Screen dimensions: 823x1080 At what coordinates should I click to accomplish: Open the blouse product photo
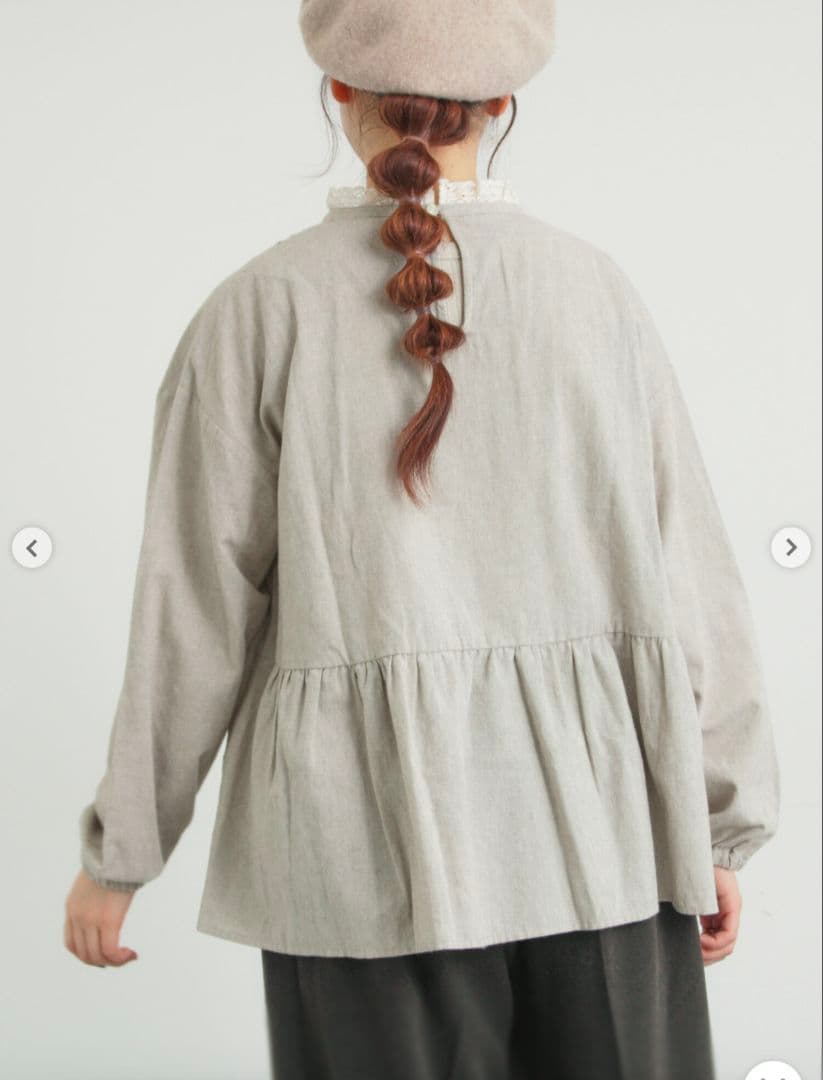pyautogui.click(x=411, y=540)
